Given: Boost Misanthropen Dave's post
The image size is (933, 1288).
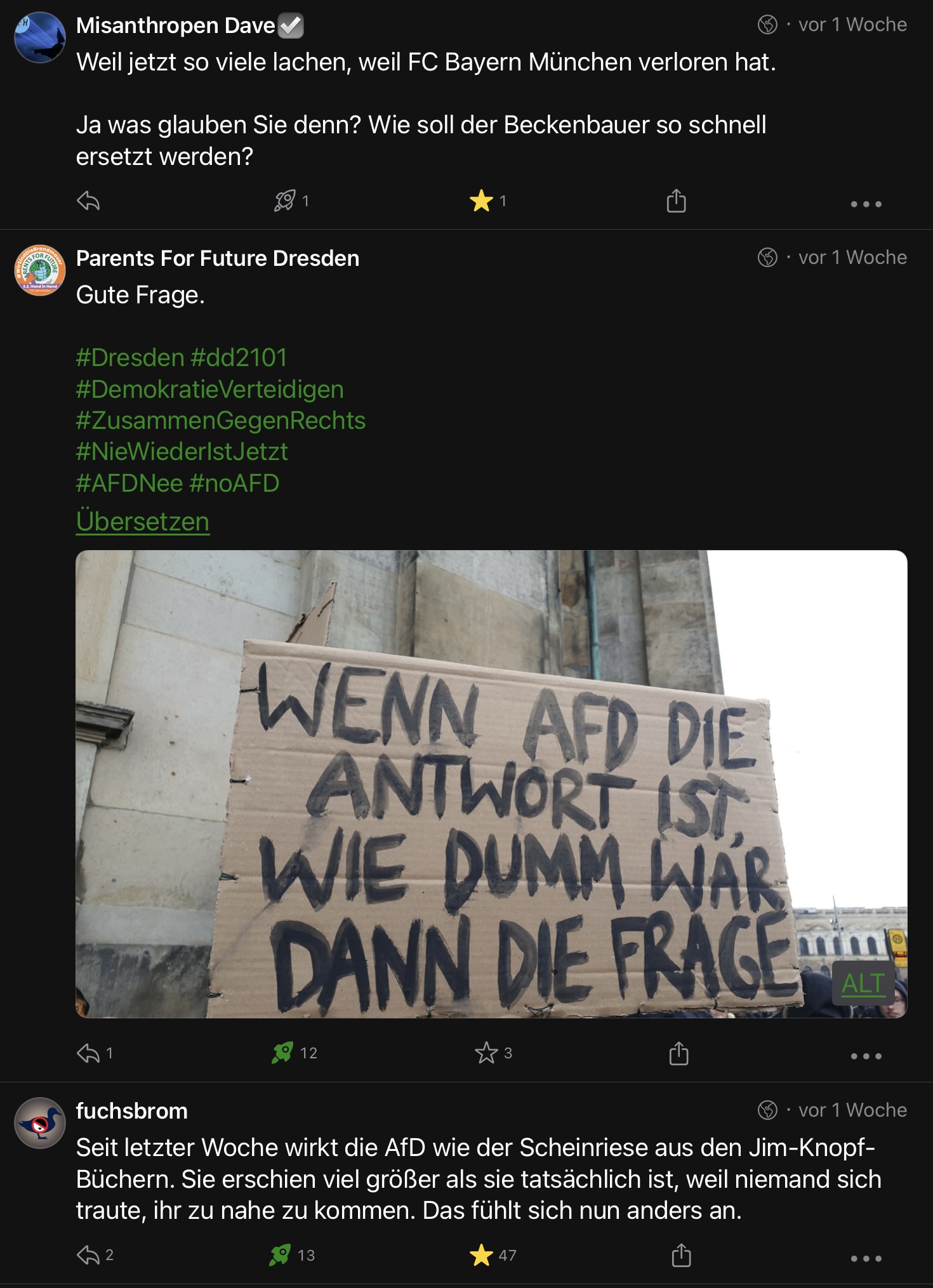Looking at the screenshot, I should point(285,201).
